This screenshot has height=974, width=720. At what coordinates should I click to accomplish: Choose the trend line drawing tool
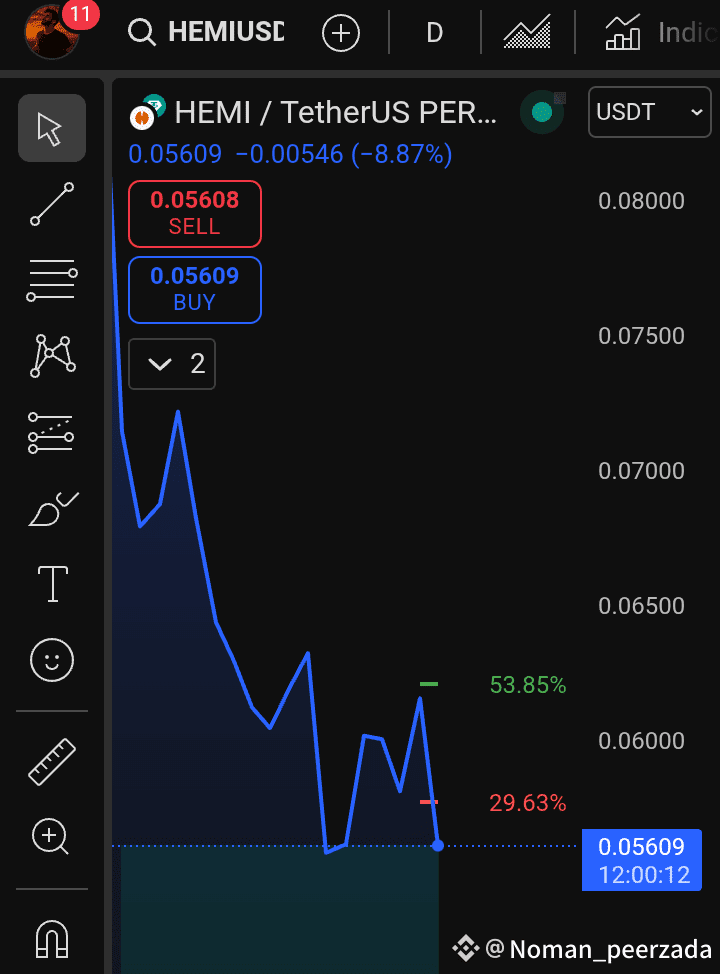[52, 204]
